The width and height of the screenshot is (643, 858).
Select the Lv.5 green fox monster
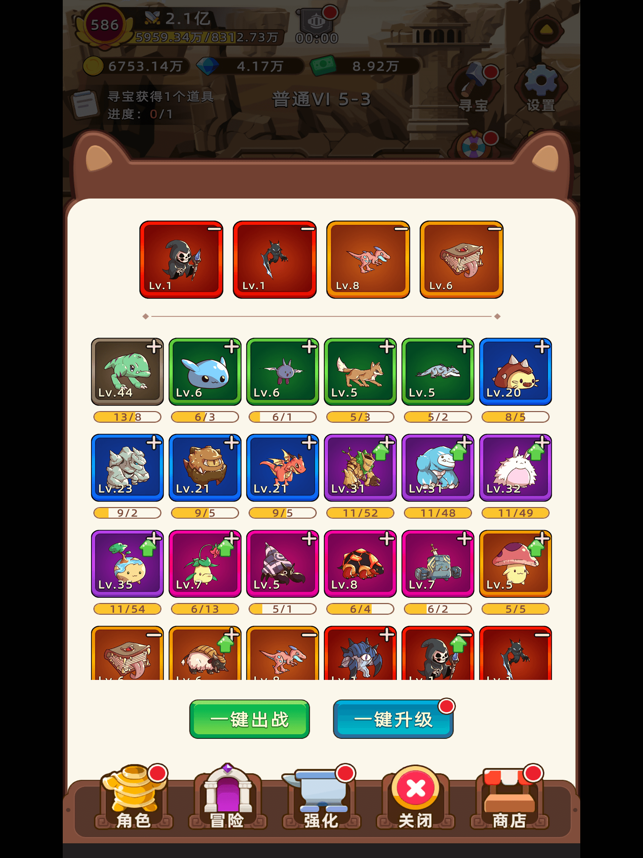360,371
